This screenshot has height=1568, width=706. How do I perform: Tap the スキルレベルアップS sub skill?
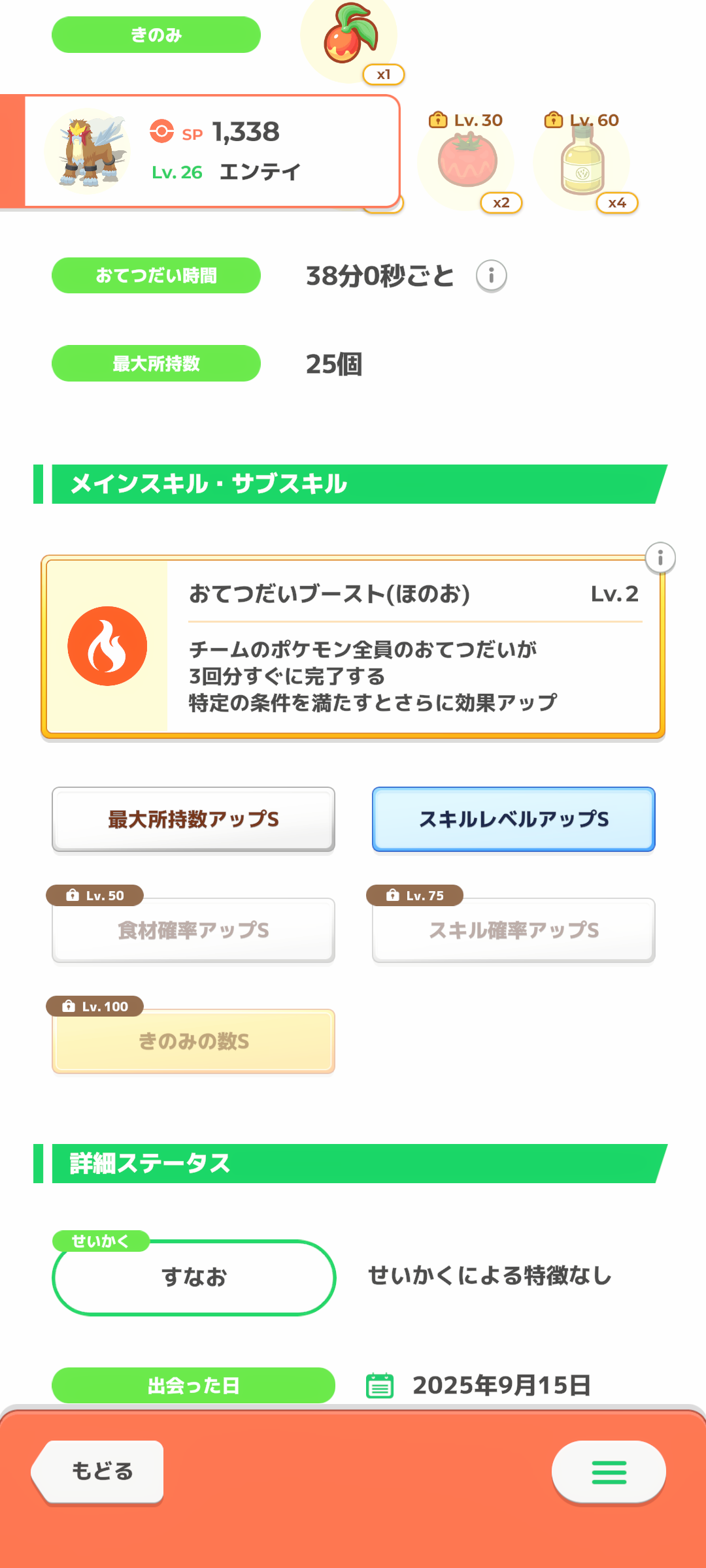(x=514, y=819)
